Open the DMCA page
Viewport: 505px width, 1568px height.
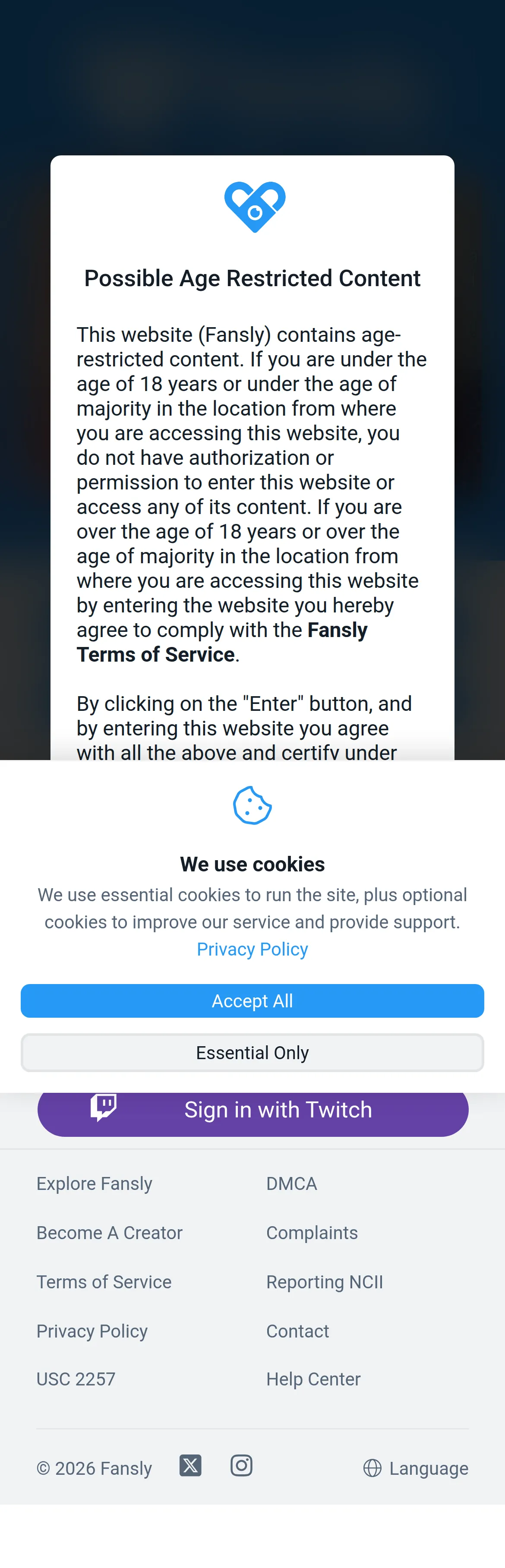[x=291, y=1183]
